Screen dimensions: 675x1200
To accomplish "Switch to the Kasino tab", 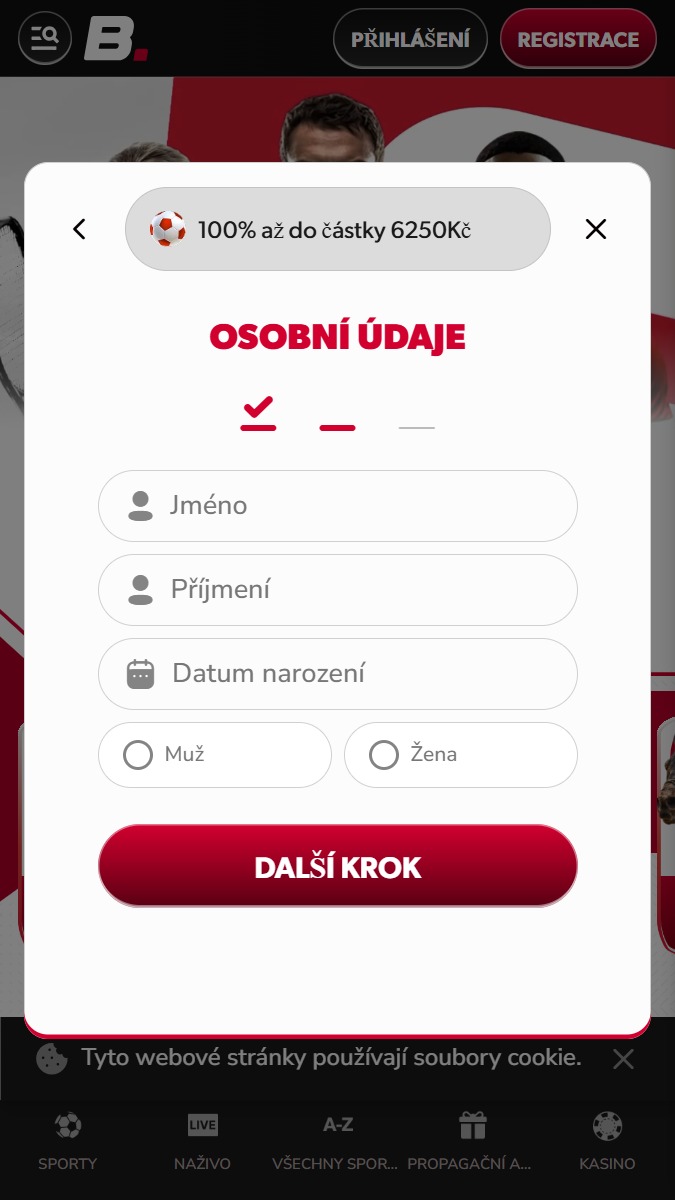I will pyautogui.click(x=607, y=1141).
